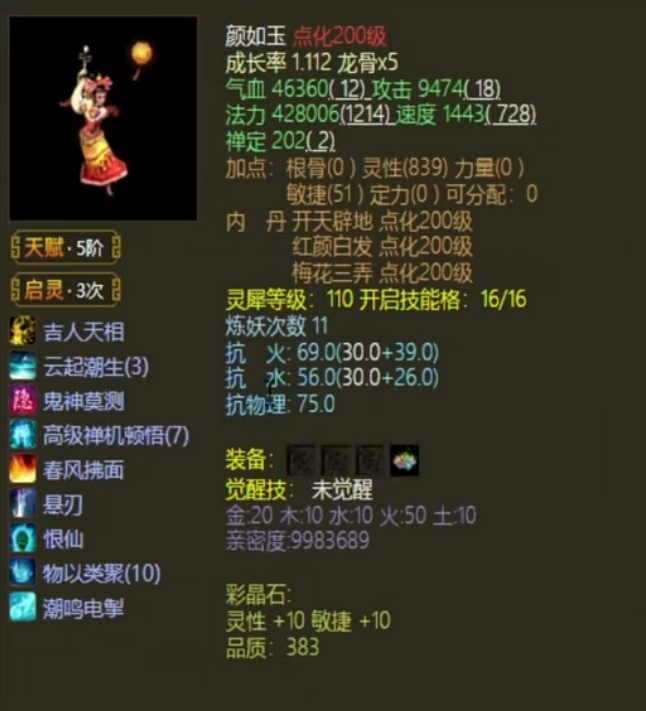
Task: Check the 春风拂面 skill
Action: click(x=84, y=469)
